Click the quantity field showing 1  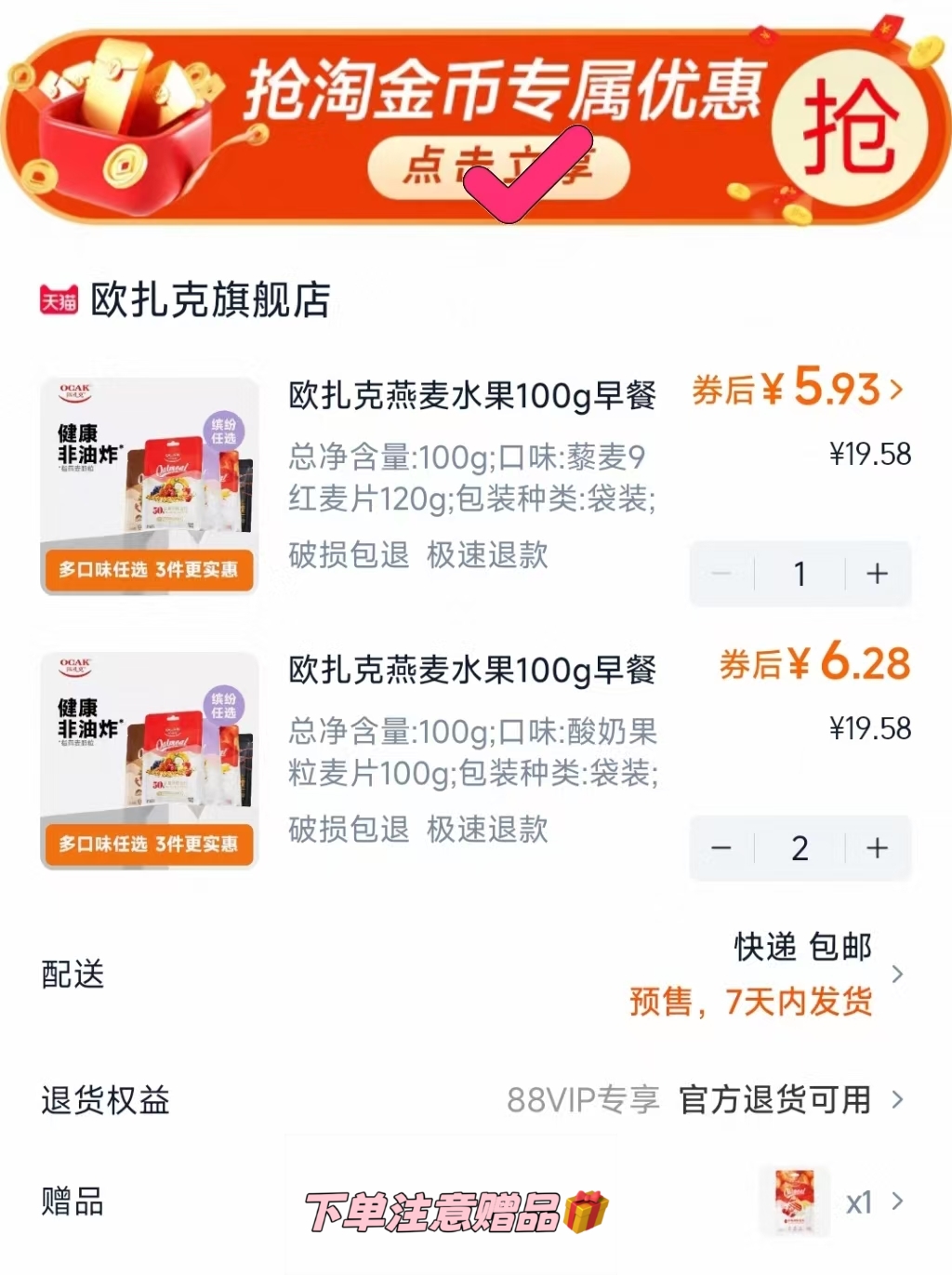coord(799,574)
